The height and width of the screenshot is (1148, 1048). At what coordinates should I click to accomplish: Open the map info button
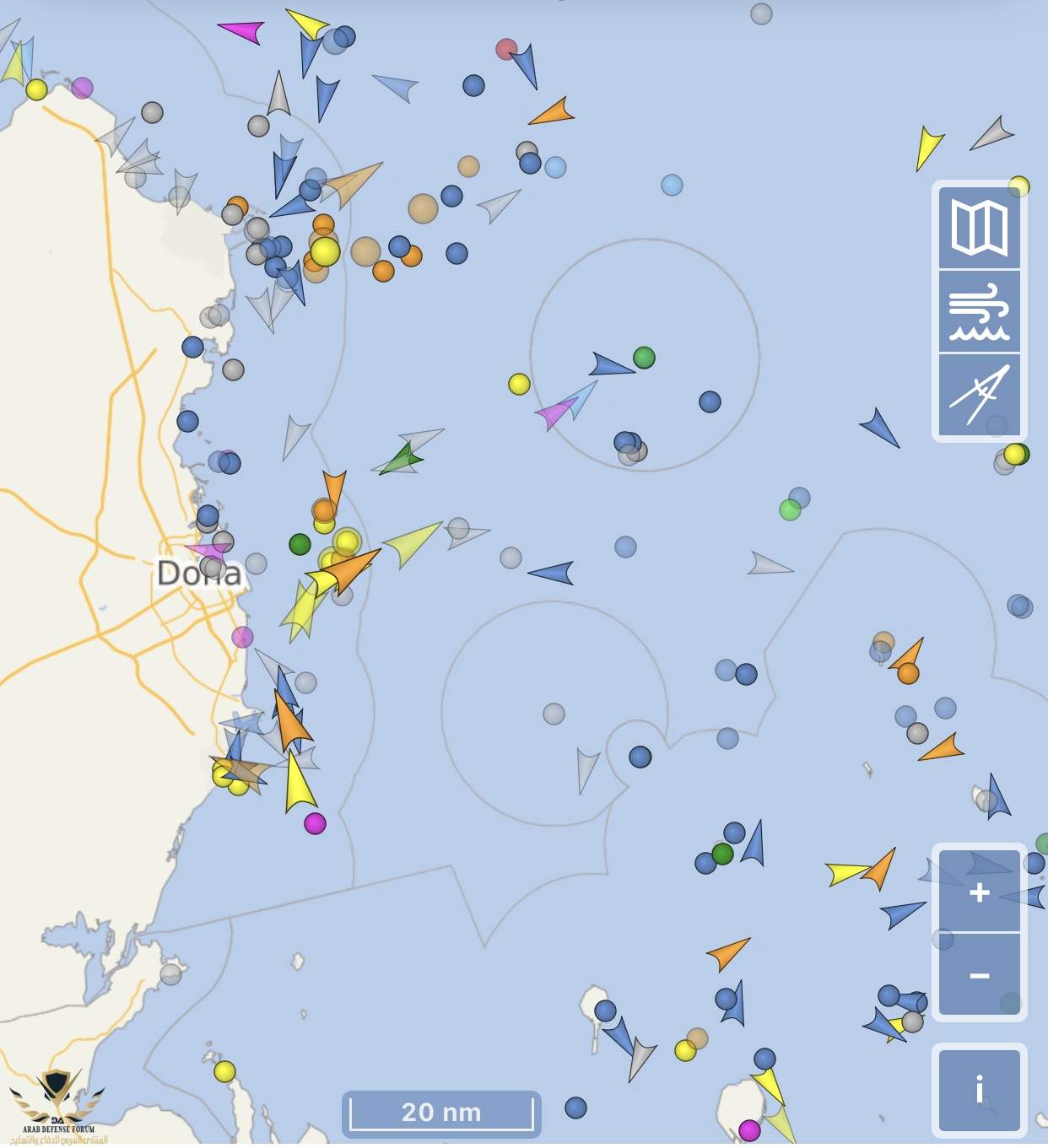coord(979,1089)
